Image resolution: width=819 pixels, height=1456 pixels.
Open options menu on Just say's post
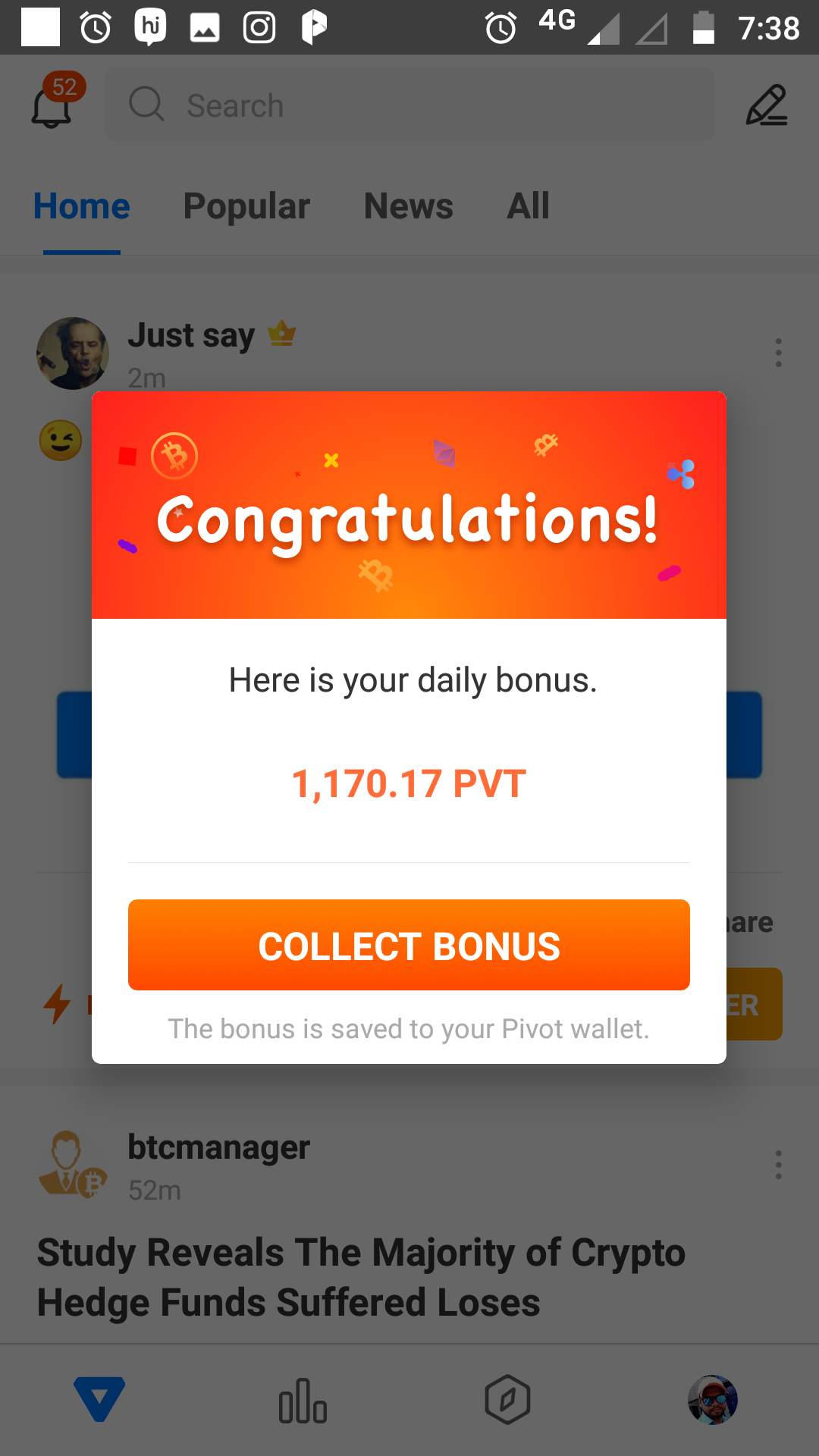pyautogui.click(x=778, y=353)
